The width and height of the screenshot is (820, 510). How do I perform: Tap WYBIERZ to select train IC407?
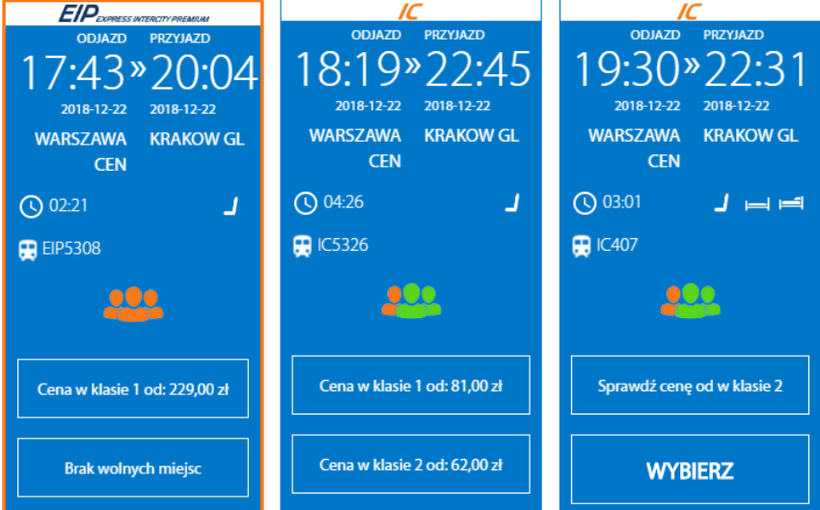[690, 469]
